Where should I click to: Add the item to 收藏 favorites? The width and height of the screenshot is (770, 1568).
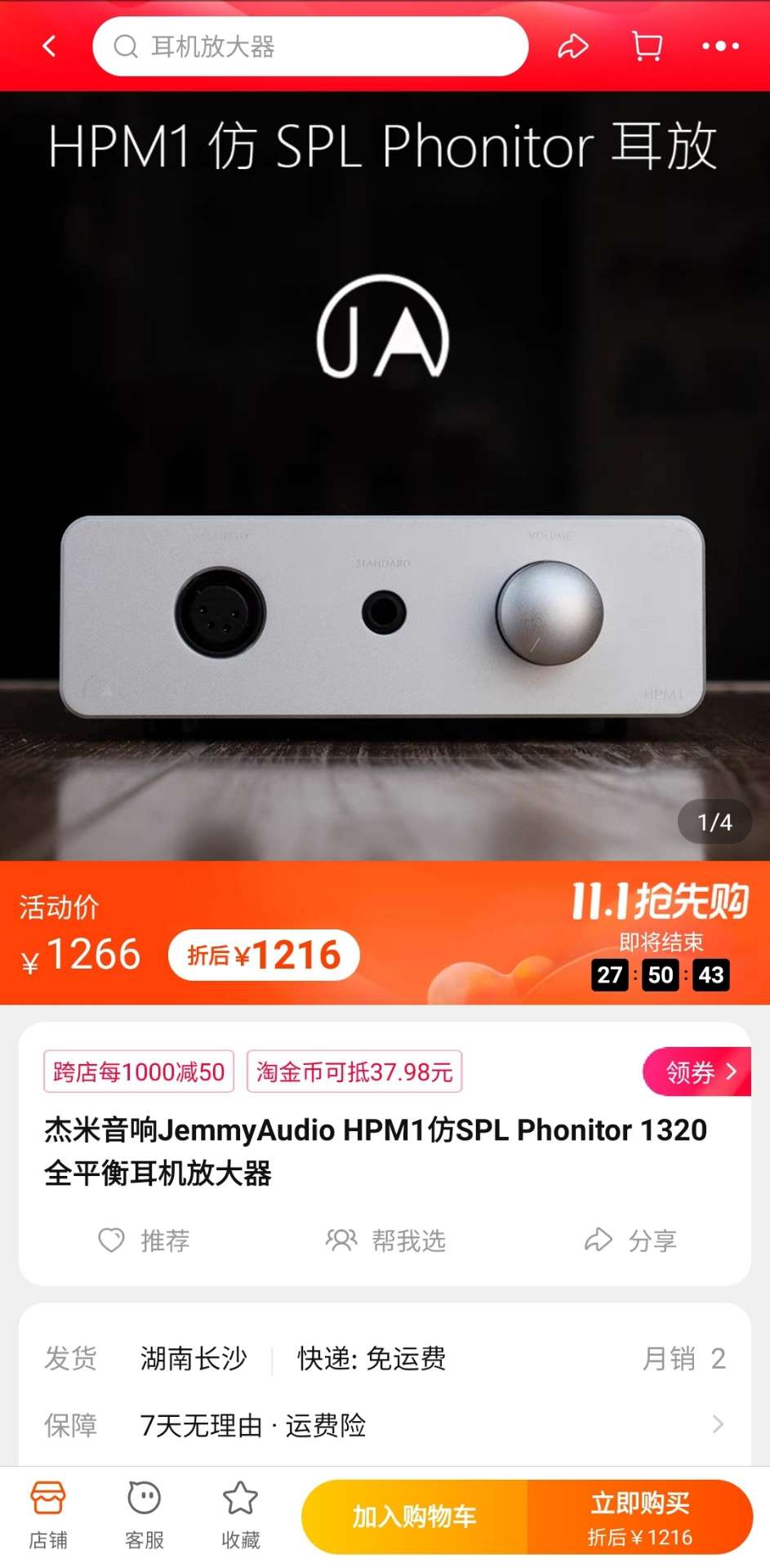(x=240, y=1516)
